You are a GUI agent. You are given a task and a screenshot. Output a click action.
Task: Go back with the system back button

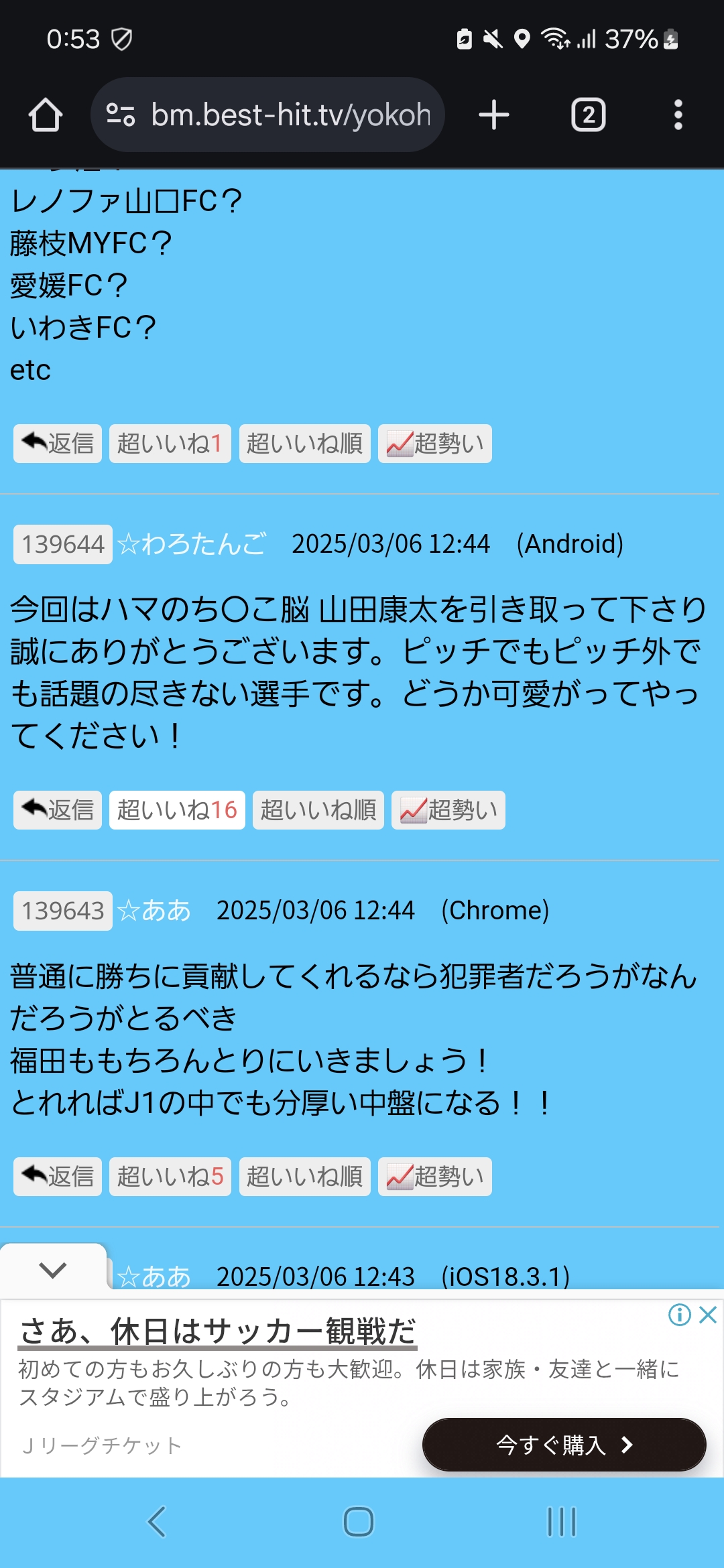click(x=156, y=1521)
